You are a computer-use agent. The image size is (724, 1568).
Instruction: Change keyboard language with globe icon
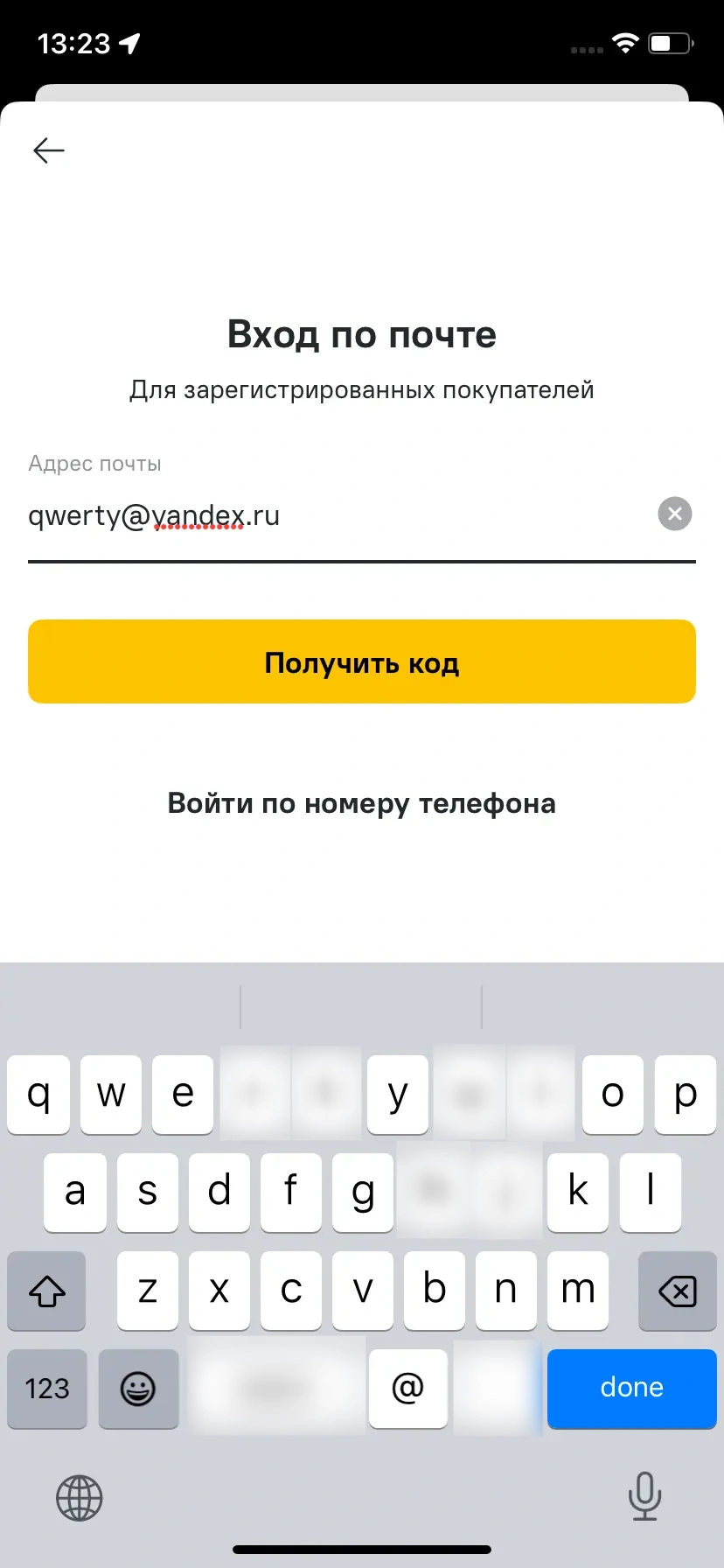[80, 1497]
